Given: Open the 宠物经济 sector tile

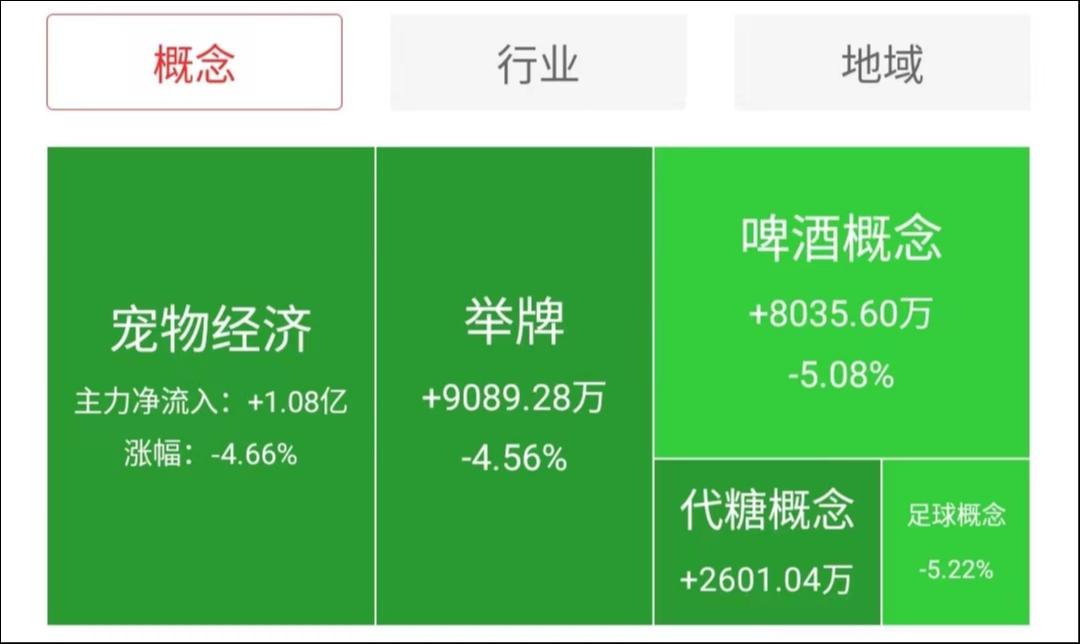Looking at the screenshot, I should [x=211, y=386].
